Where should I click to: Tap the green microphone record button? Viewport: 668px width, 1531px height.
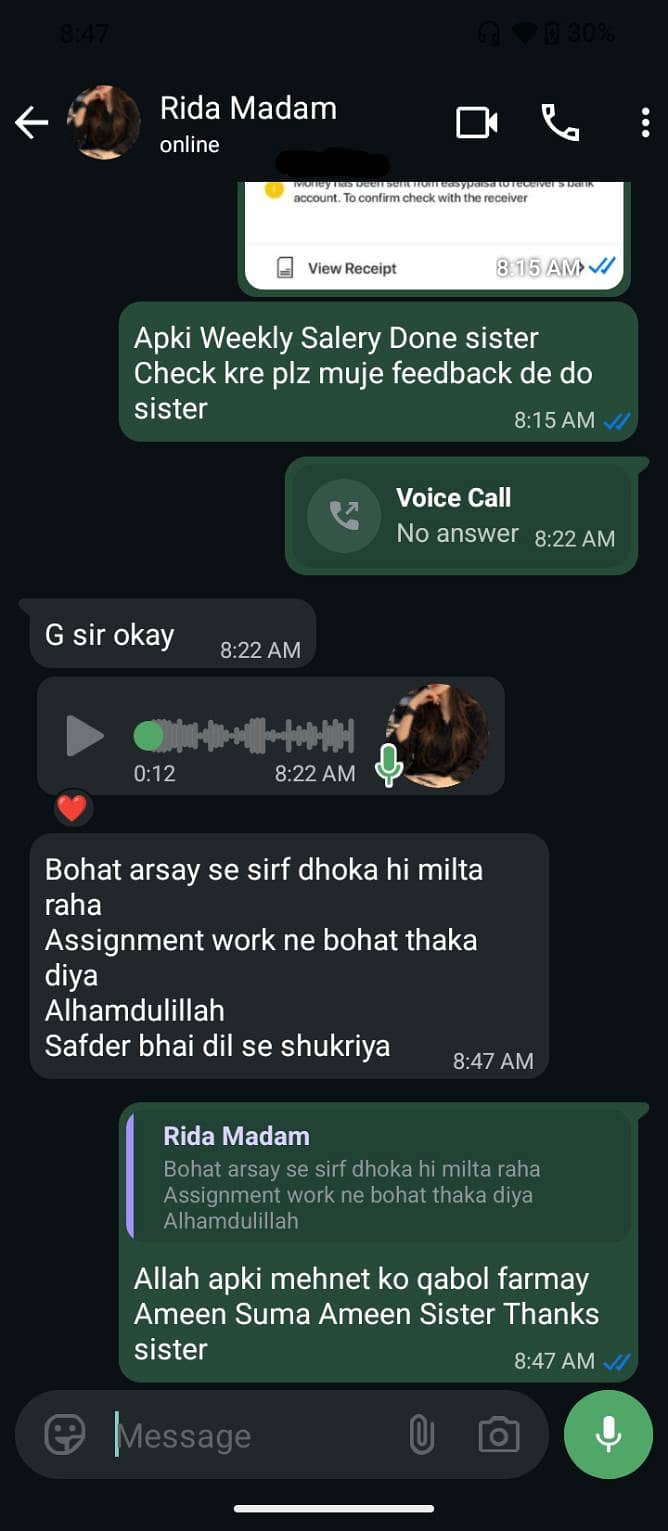pyautogui.click(x=608, y=1435)
